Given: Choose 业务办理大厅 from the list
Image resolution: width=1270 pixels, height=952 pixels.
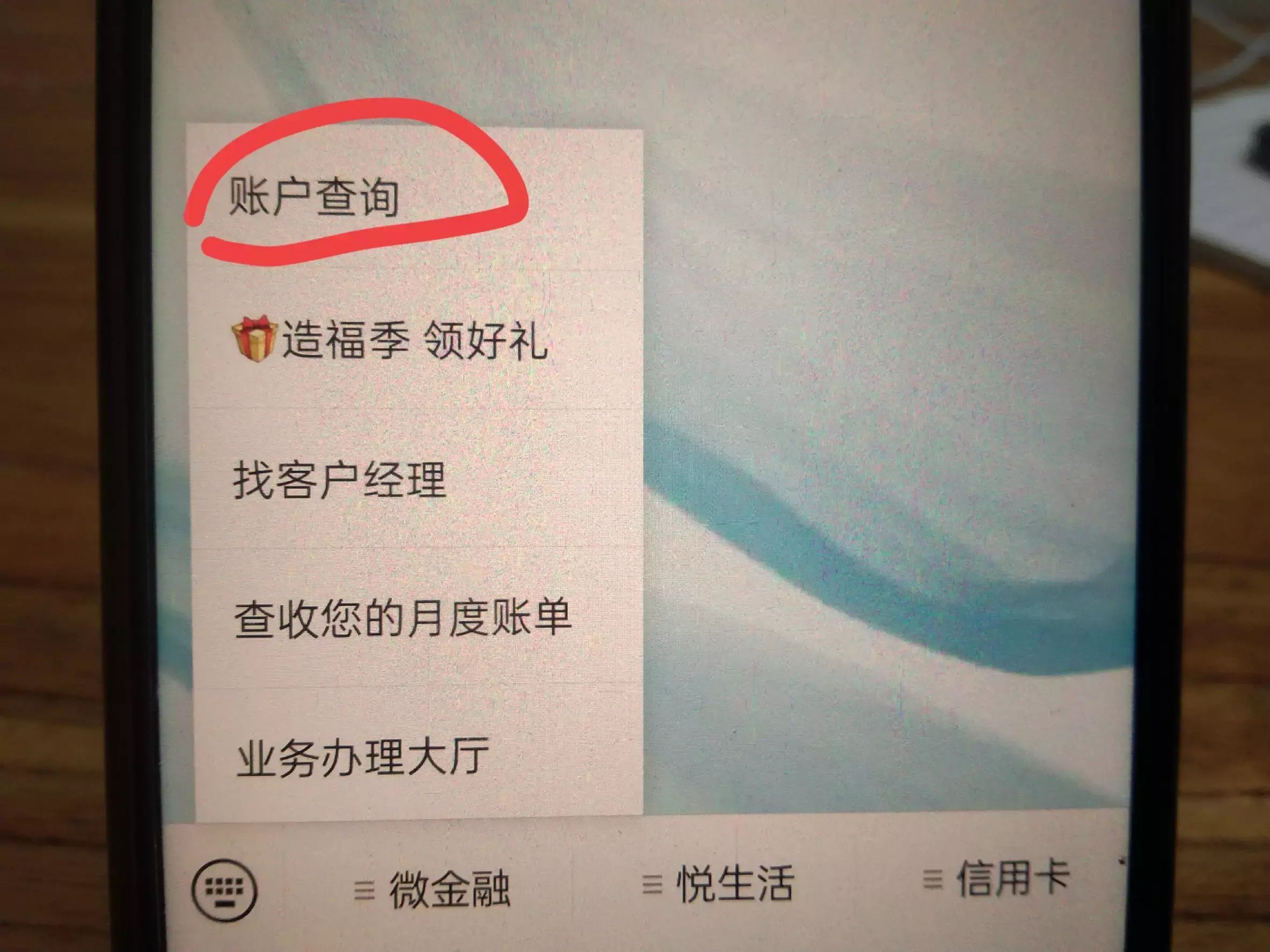Looking at the screenshot, I should (363, 757).
